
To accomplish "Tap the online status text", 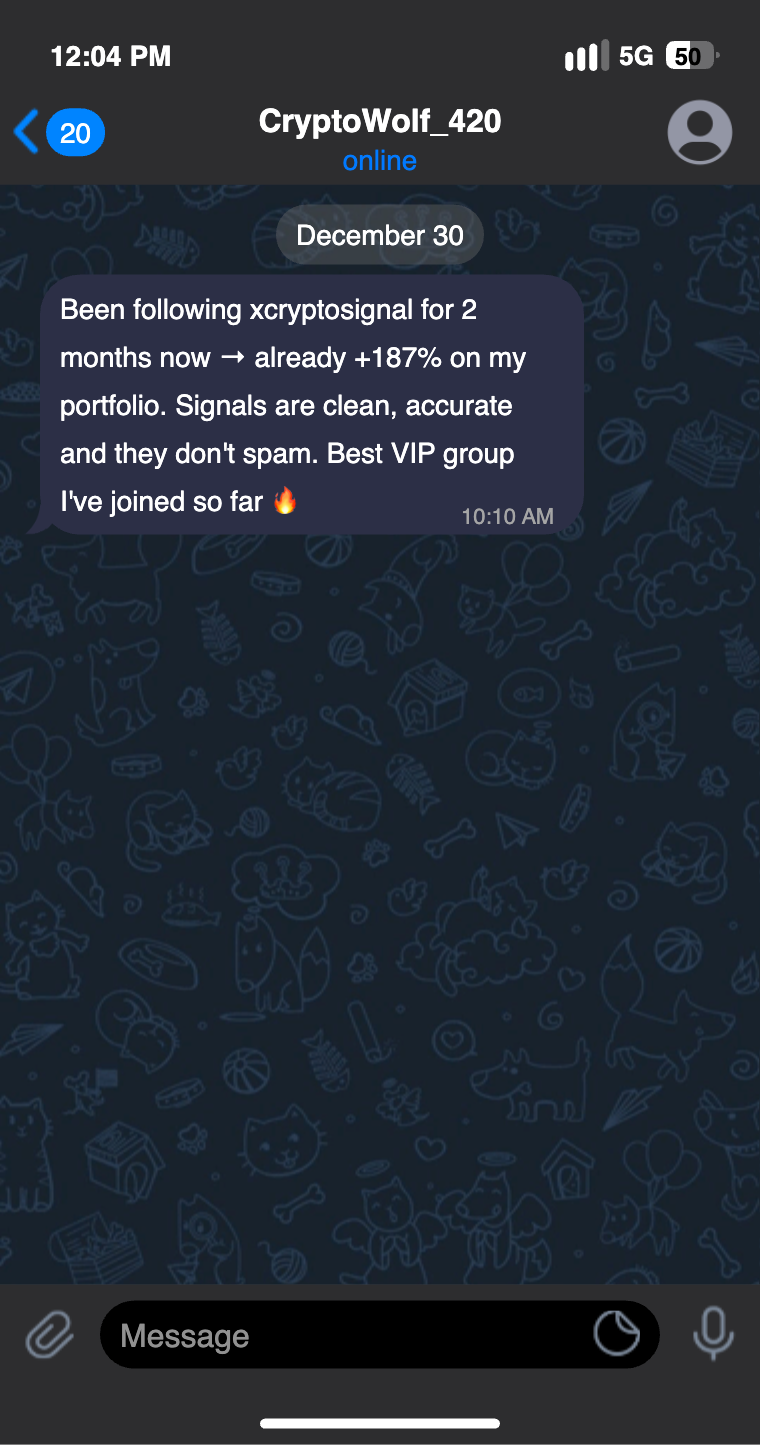I will (x=379, y=160).
